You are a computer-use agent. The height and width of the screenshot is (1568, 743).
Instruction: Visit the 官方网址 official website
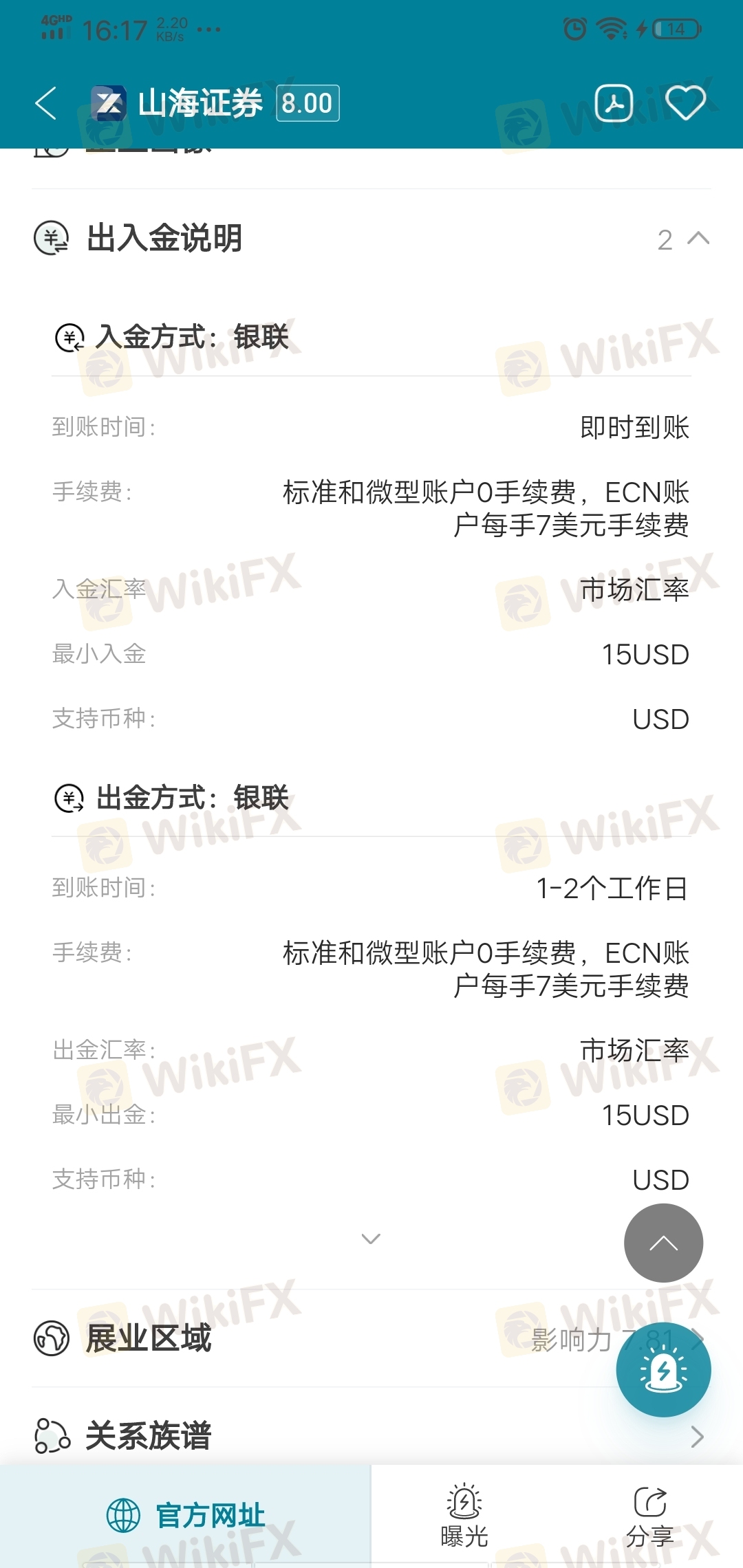point(186,1516)
